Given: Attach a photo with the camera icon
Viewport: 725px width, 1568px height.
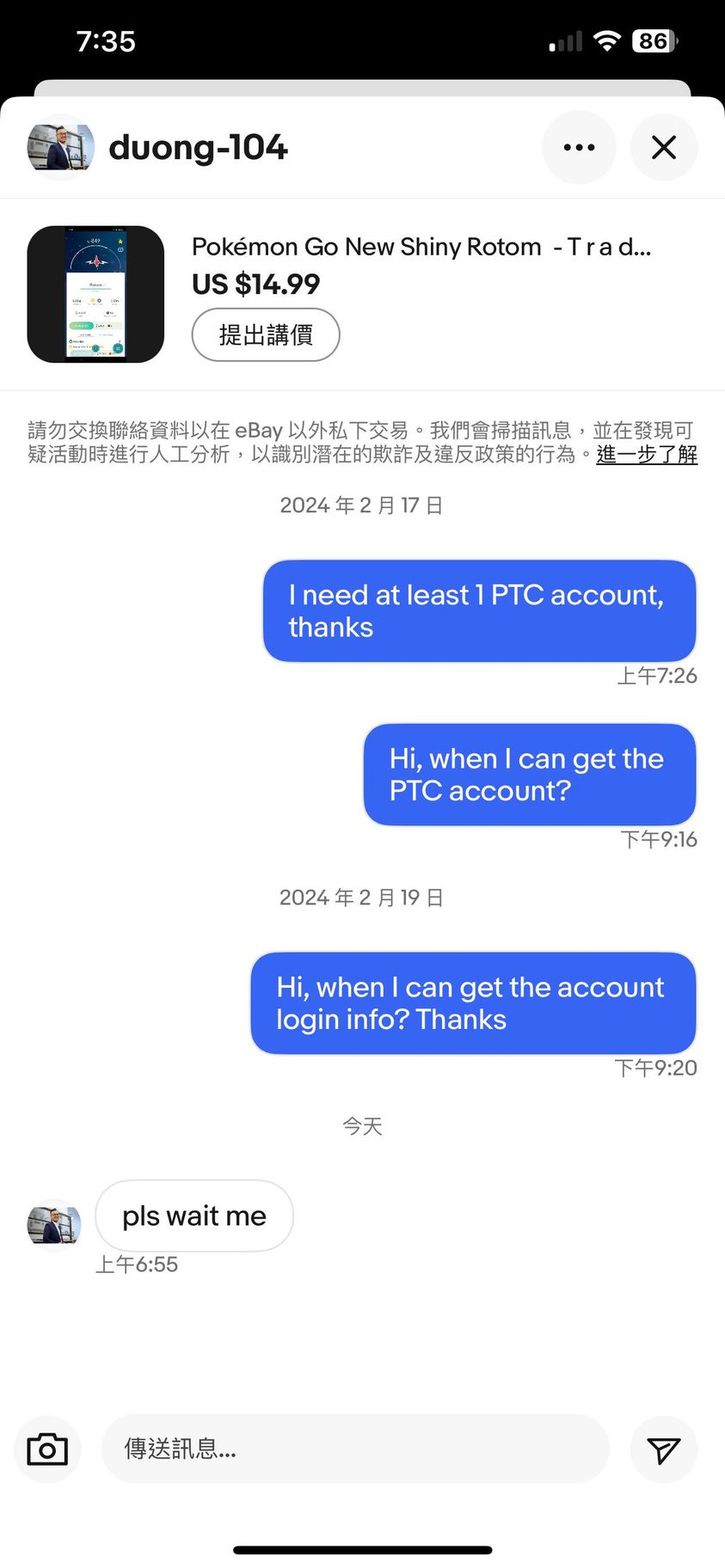Looking at the screenshot, I should click(47, 1449).
